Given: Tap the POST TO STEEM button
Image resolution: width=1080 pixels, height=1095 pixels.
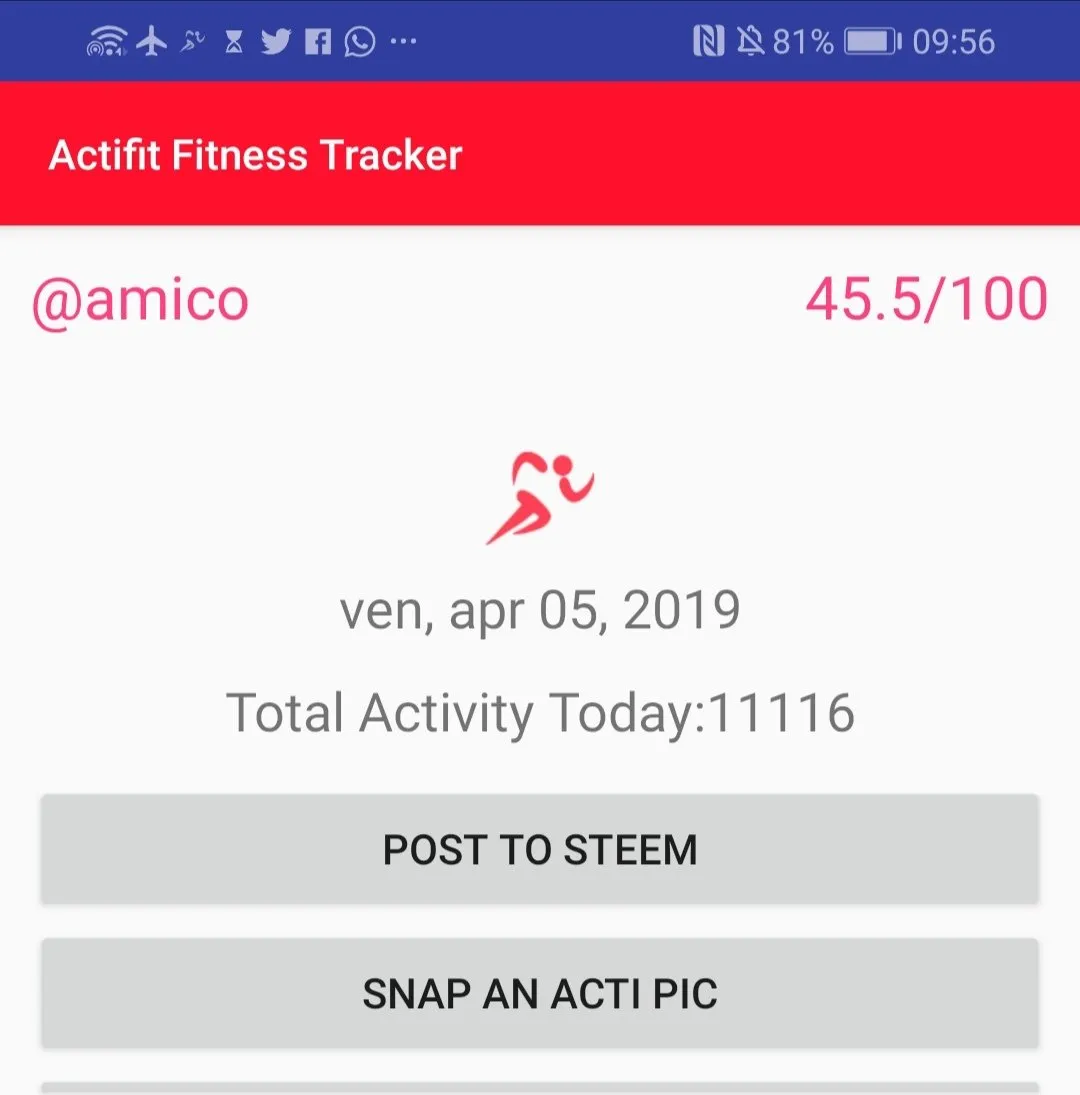Looking at the screenshot, I should [540, 850].
